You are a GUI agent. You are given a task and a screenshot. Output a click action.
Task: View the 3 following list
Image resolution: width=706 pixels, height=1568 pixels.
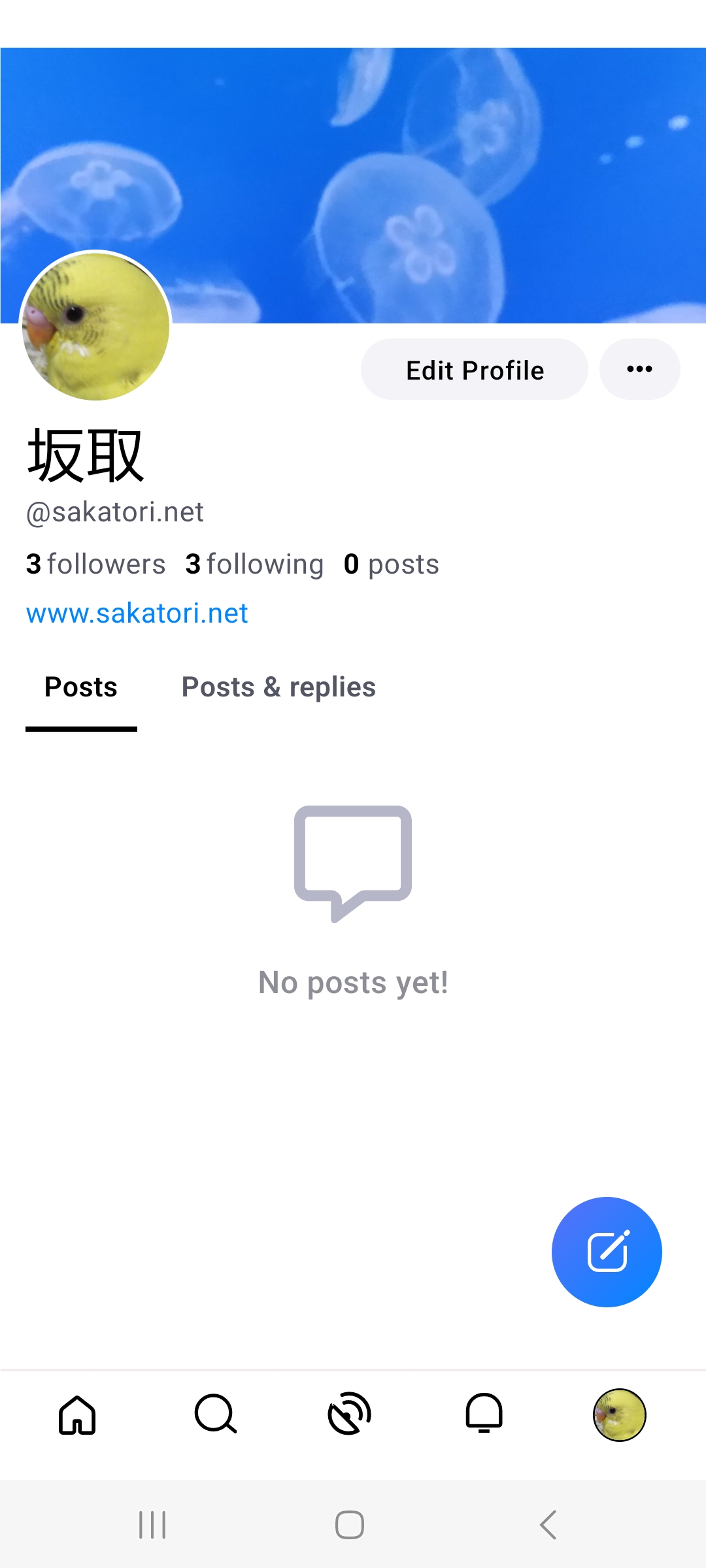point(254,564)
